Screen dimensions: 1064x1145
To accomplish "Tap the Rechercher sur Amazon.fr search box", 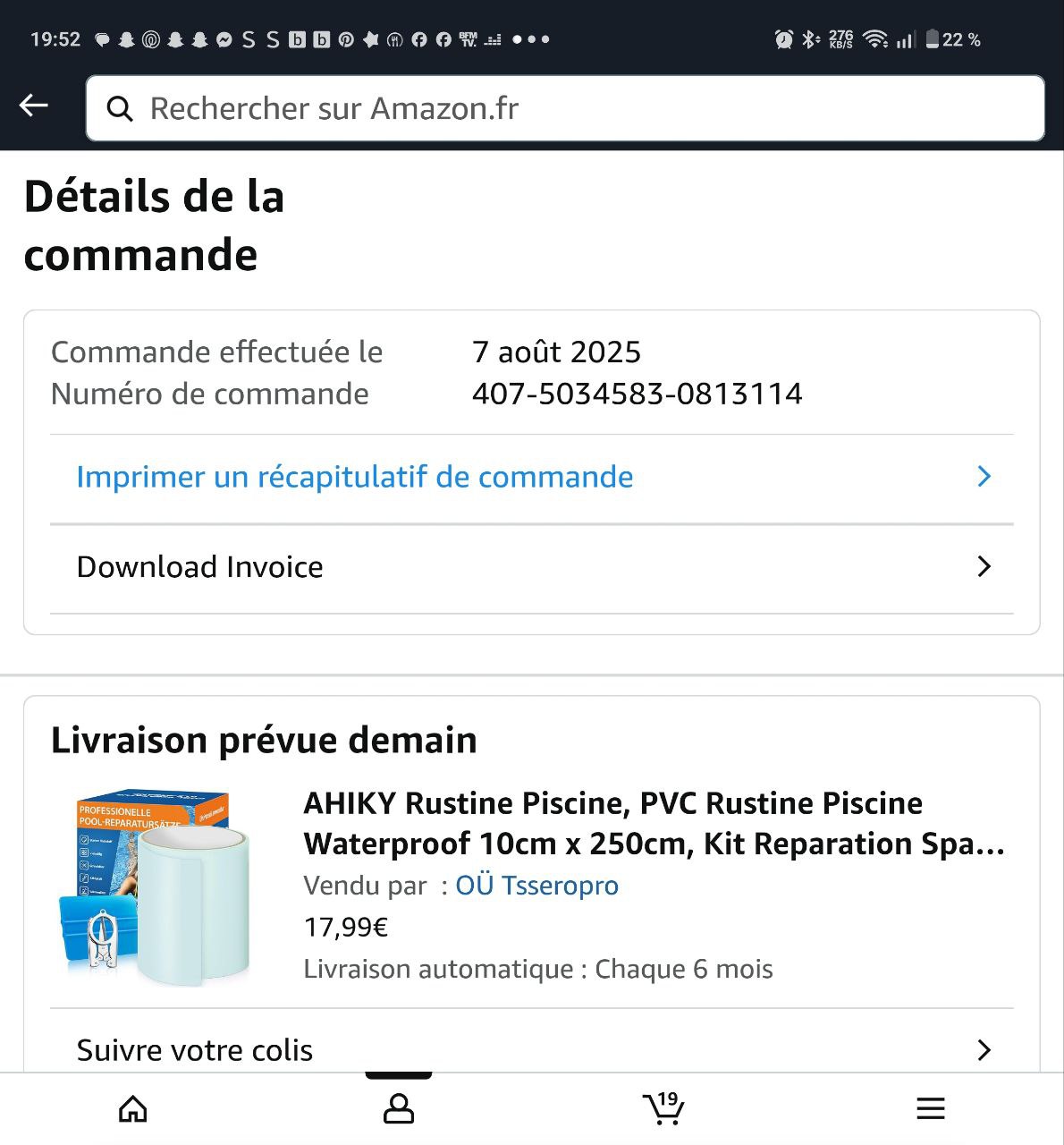I will tap(563, 108).
